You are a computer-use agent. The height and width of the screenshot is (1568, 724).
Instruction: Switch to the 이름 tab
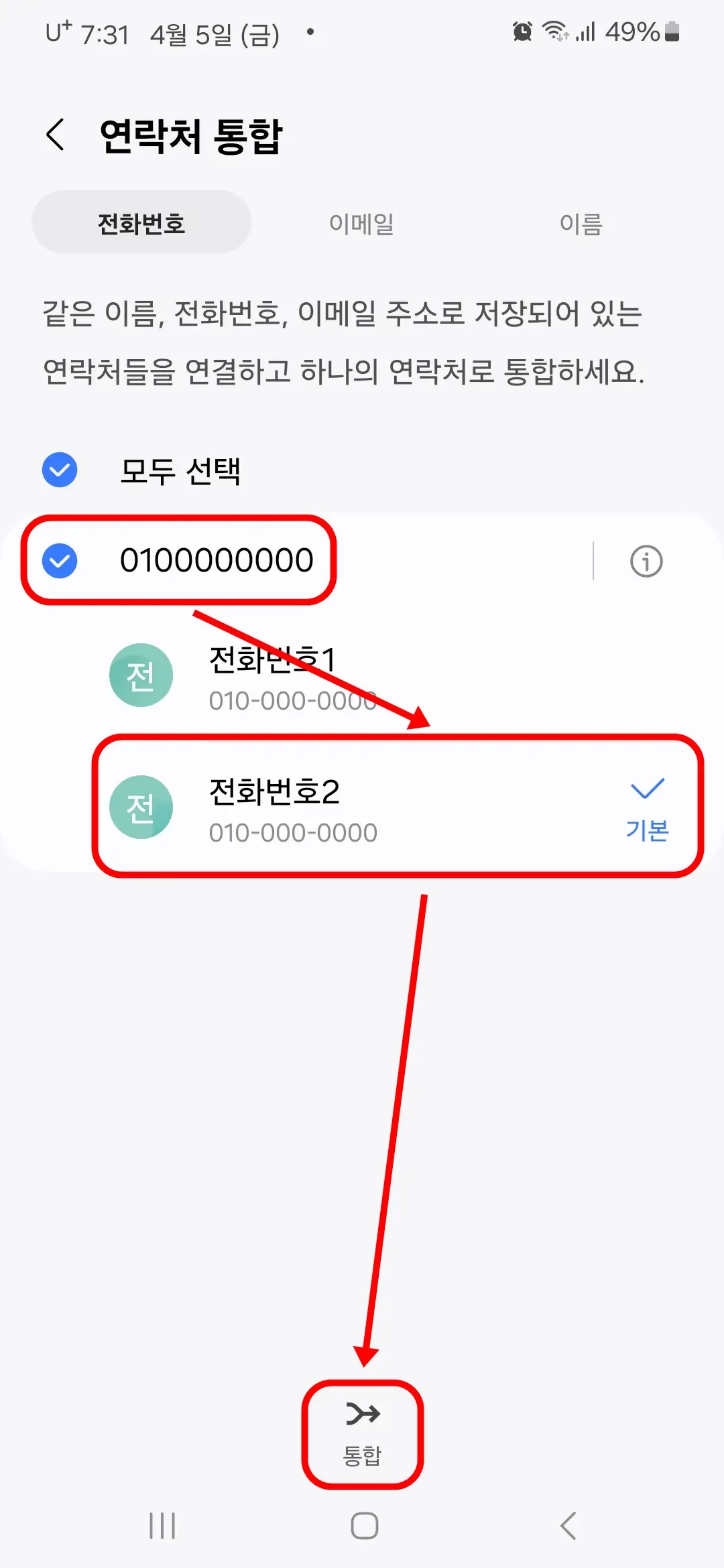pyautogui.click(x=582, y=223)
